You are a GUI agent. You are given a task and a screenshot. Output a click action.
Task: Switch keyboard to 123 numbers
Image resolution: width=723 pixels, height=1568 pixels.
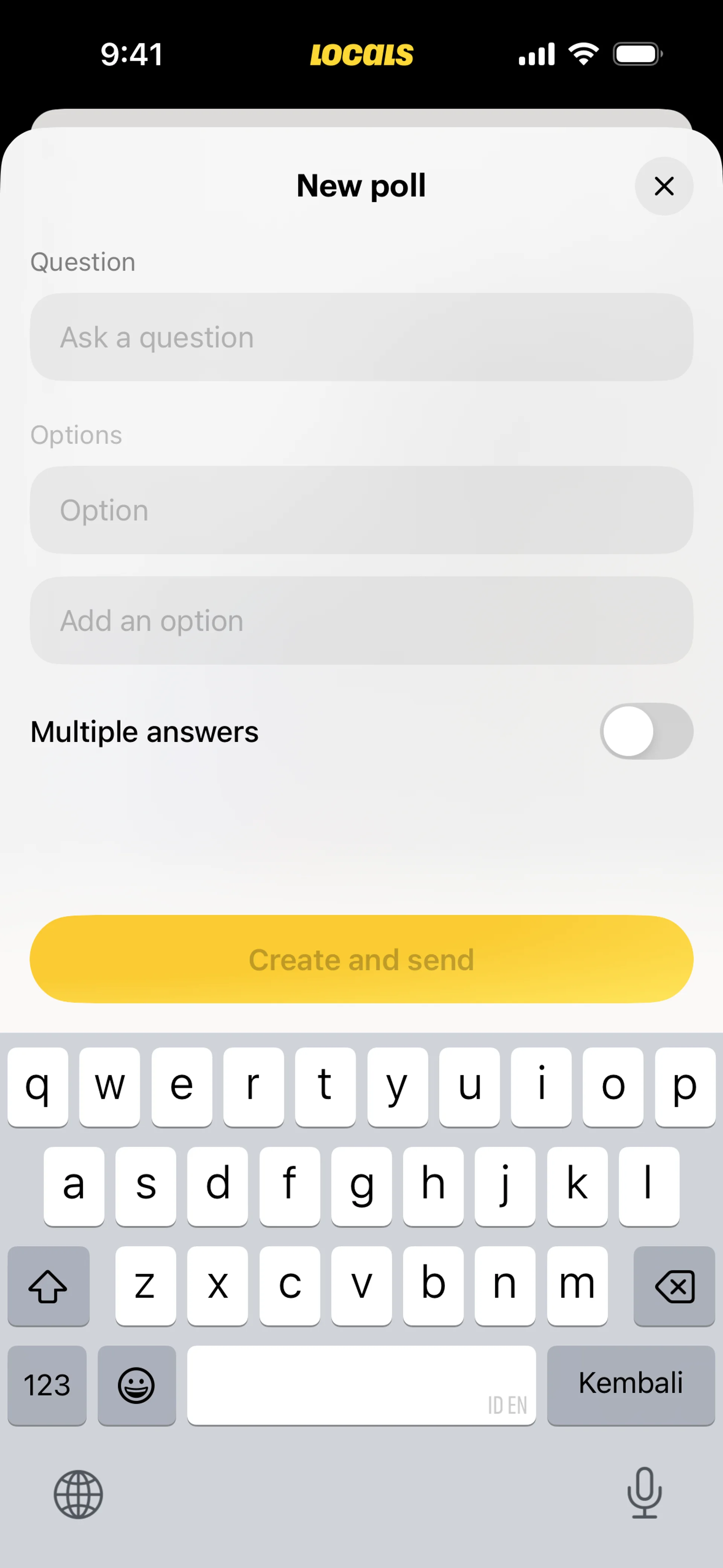coord(47,1385)
